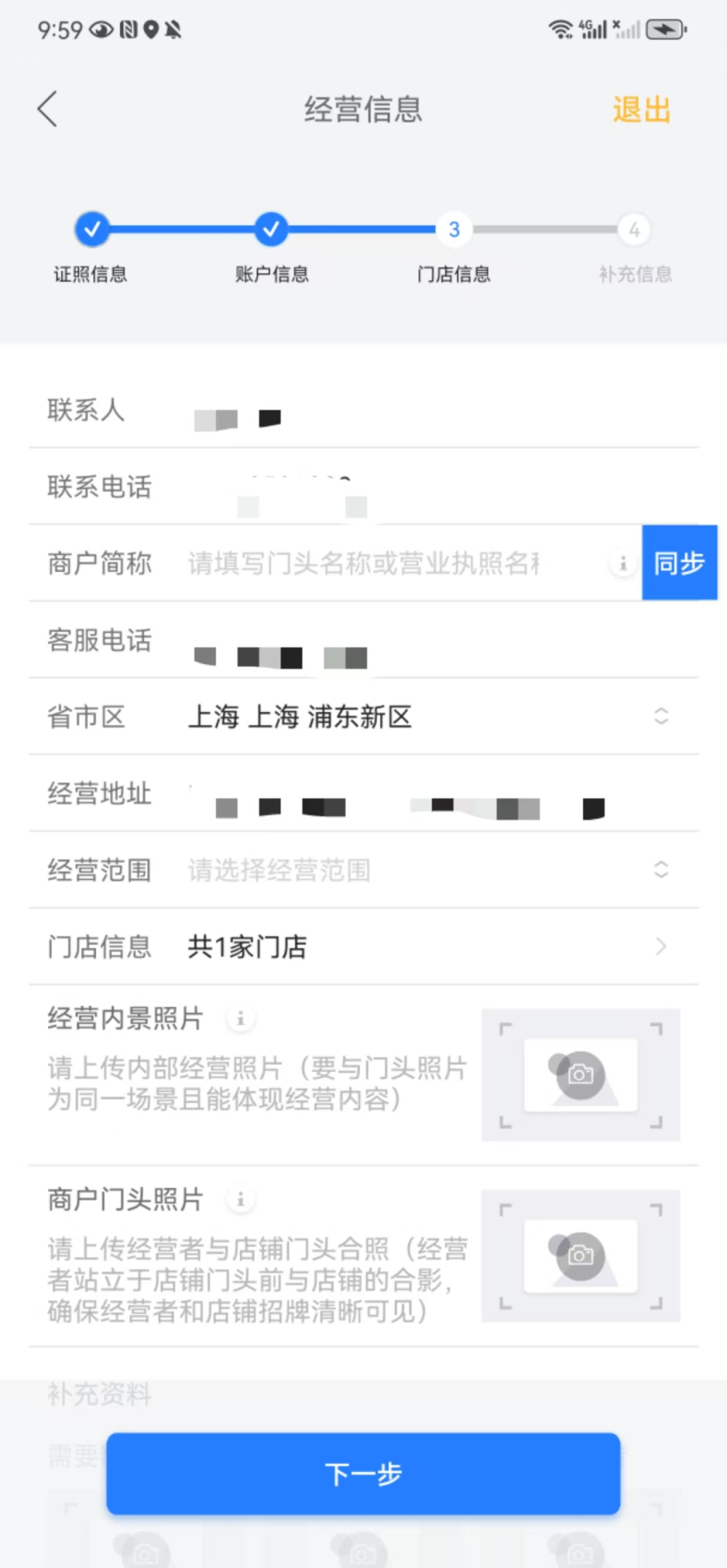The height and width of the screenshot is (1568, 727).
Task: Upload the 经营内景照片 interior photo
Action: (580, 1075)
